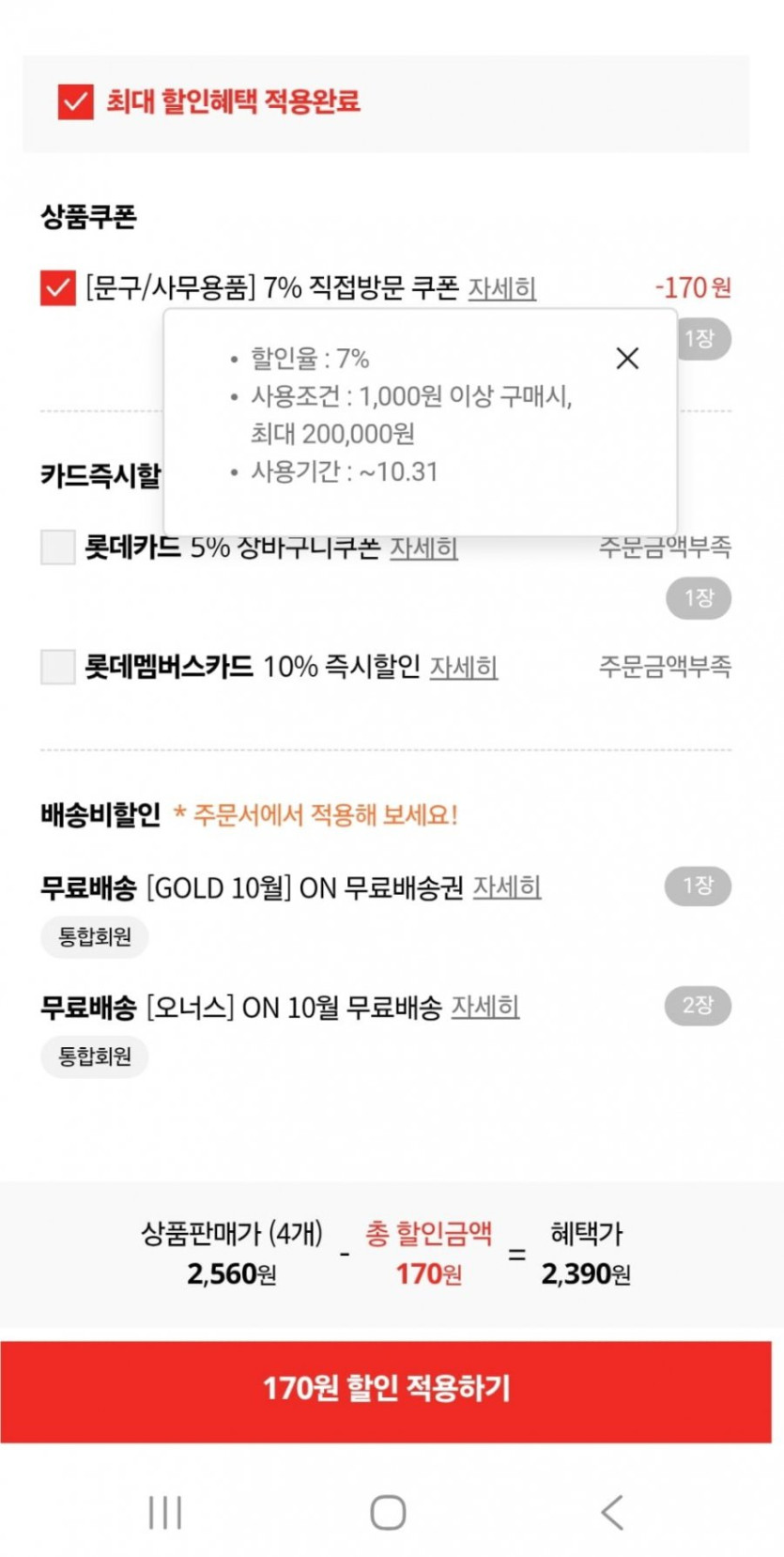Screen dimensions: 784x1557
Task: Go back with system back button
Action: coord(611,1513)
